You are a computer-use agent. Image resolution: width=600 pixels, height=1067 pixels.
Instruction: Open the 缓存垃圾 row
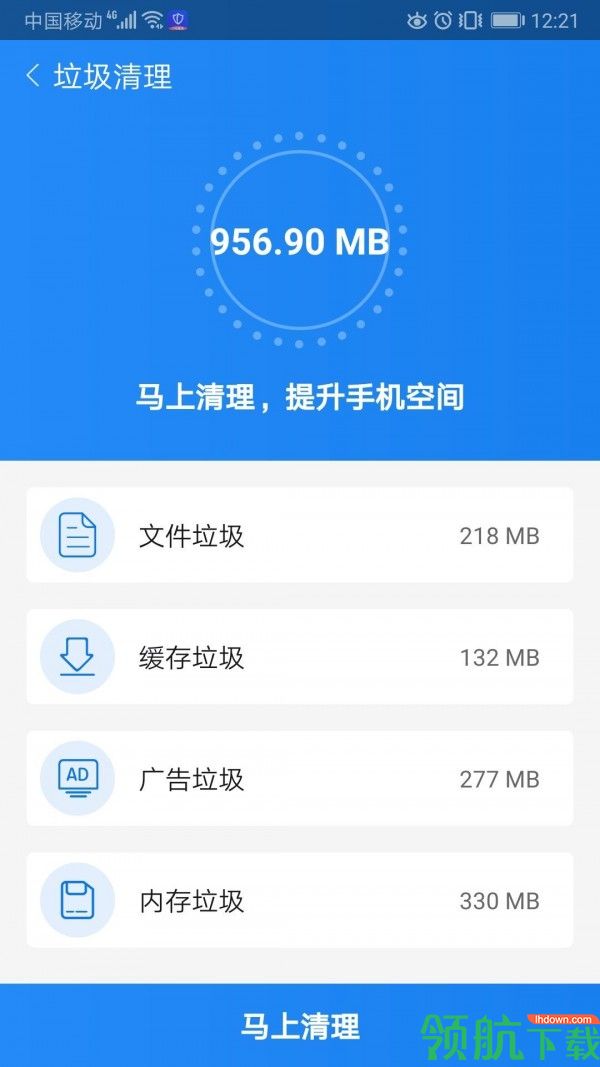[x=299, y=657]
